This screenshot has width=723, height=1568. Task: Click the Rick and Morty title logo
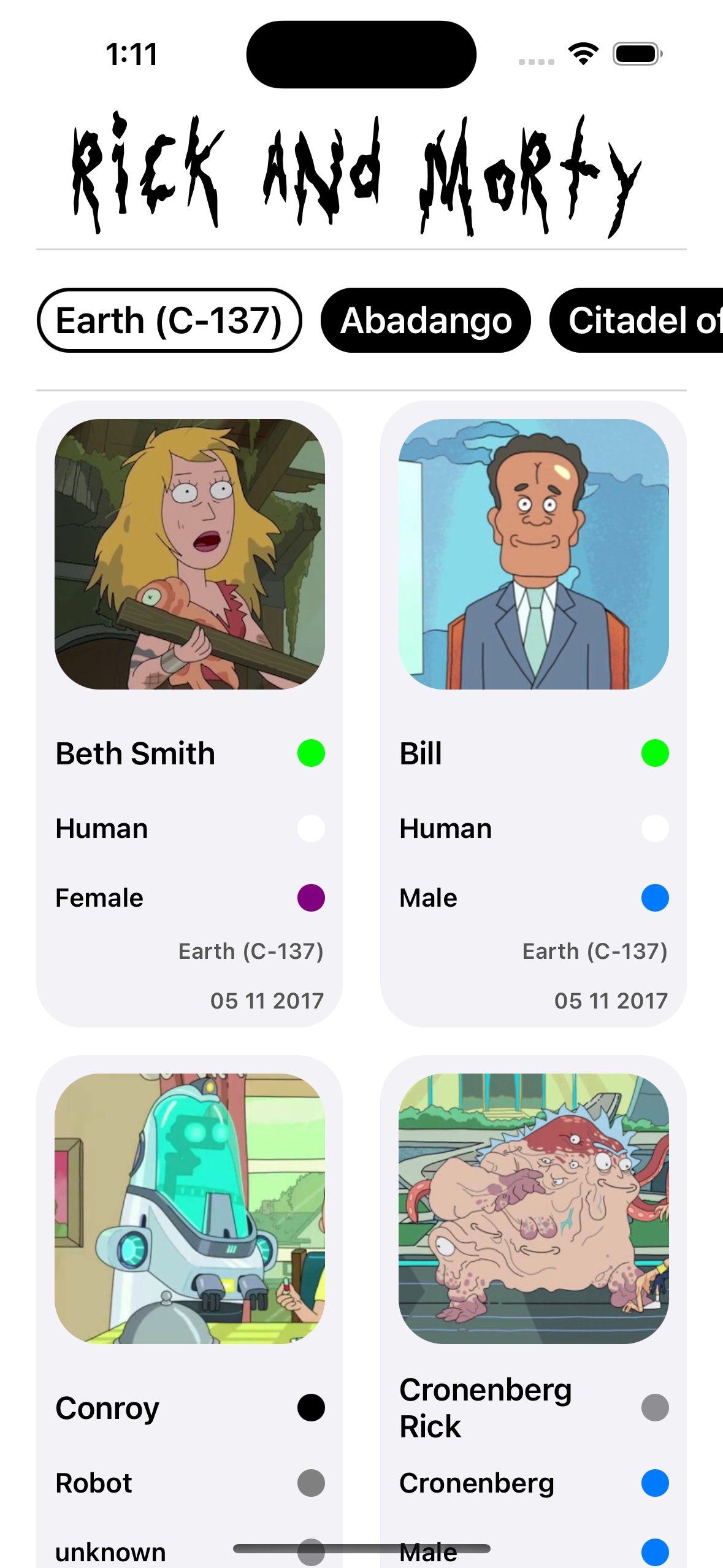pos(356,172)
